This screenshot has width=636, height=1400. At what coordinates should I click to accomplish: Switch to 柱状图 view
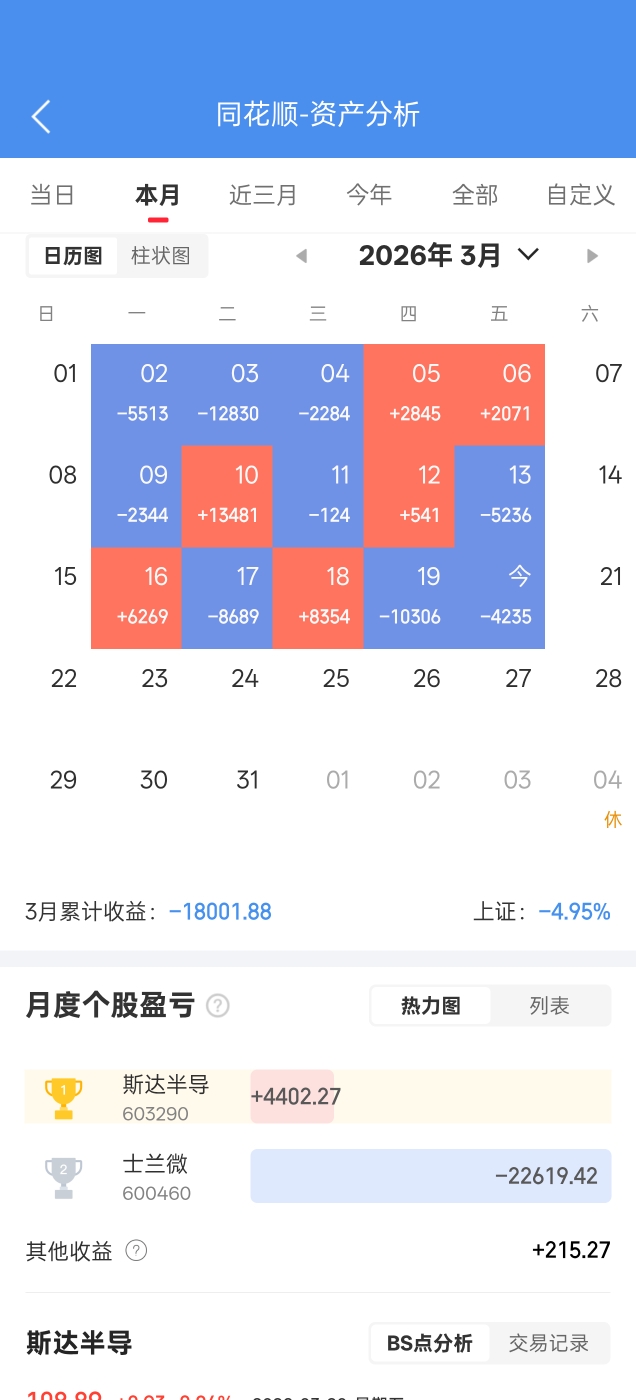click(x=161, y=256)
